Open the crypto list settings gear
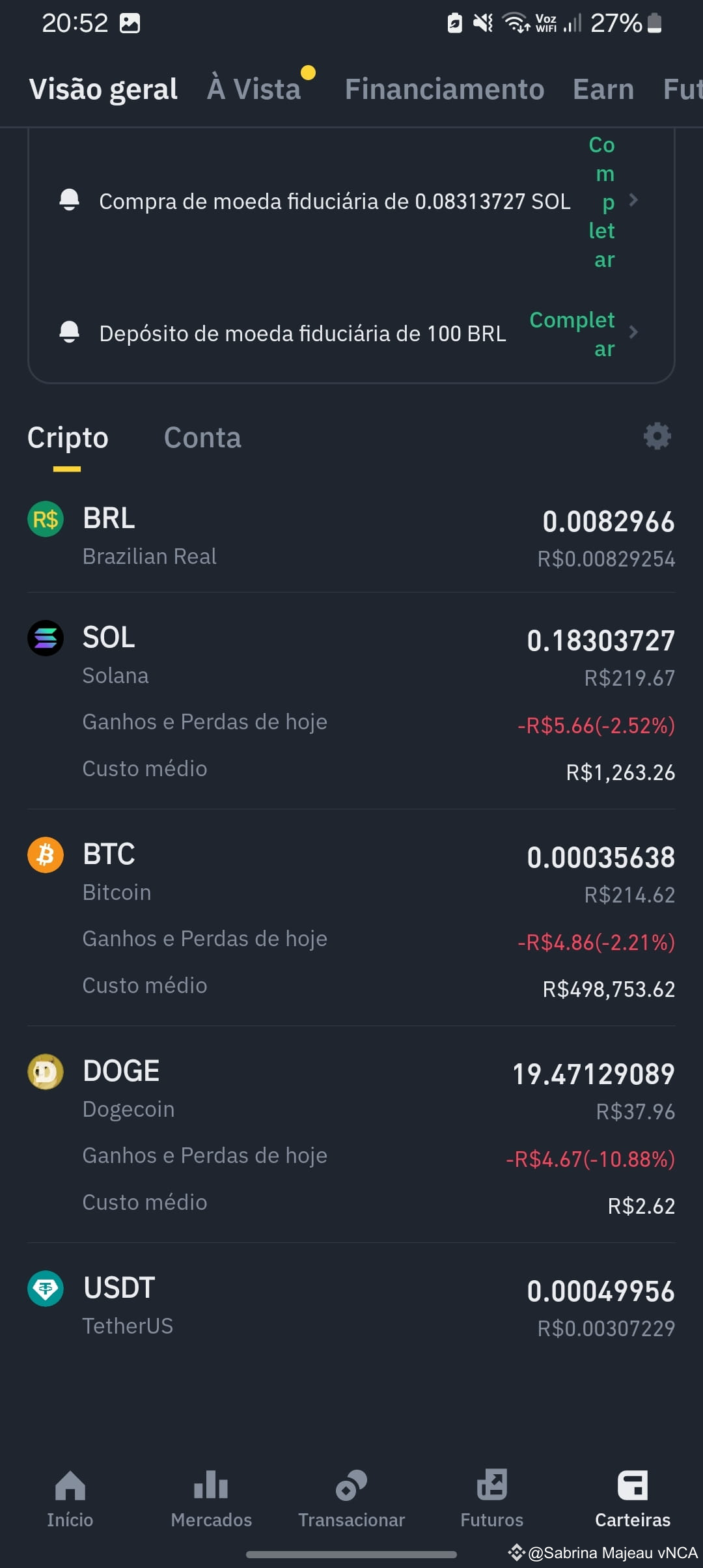This screenshot has width=703, height=1568. click(657, 436)
